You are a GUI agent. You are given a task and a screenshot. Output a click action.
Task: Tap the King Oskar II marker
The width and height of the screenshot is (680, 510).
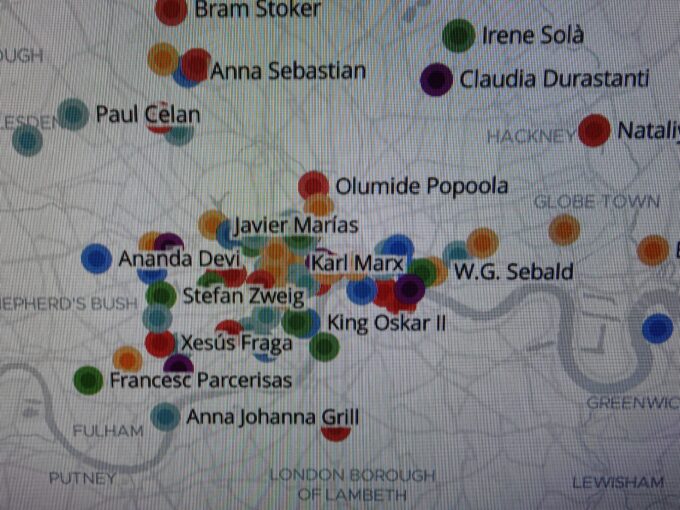(x=305, y=322)
